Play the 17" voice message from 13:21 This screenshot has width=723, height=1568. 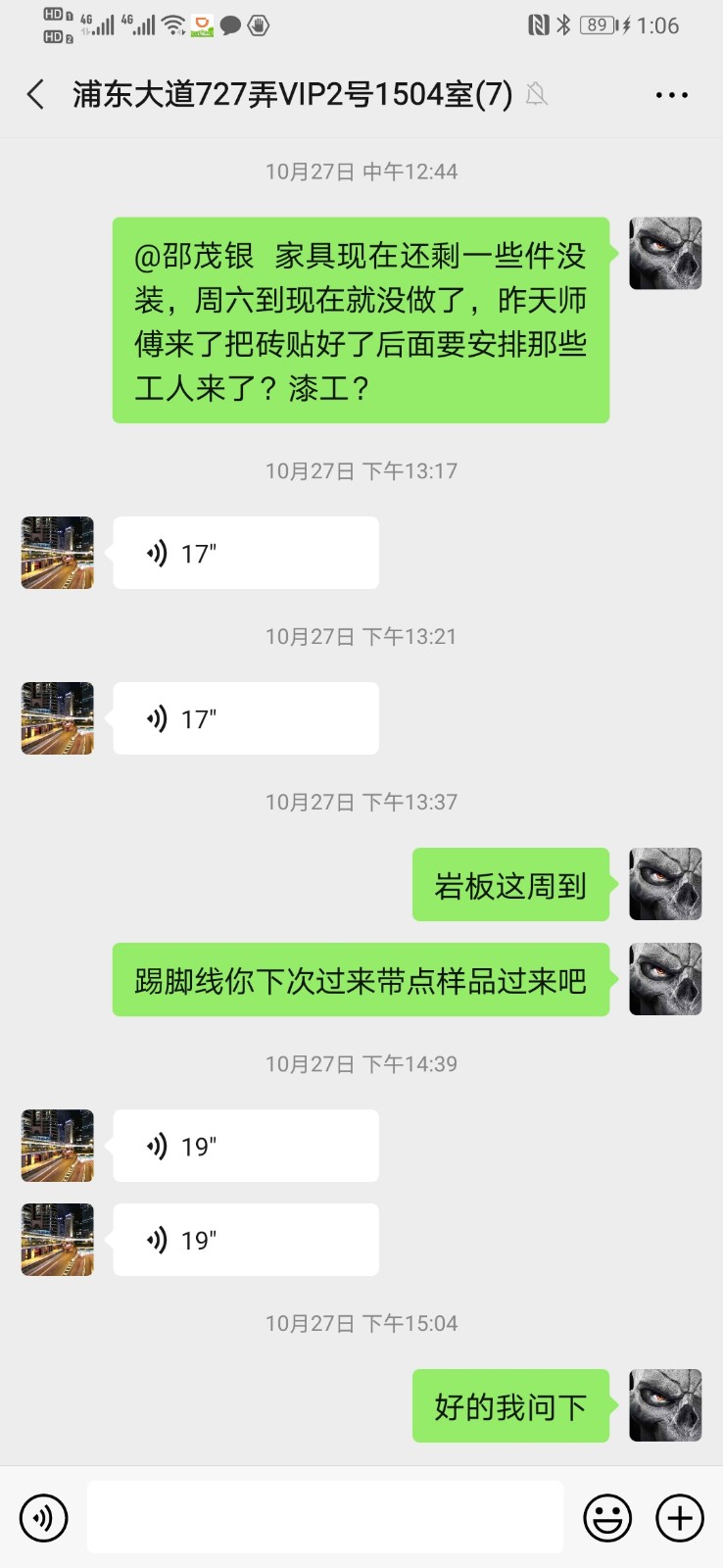coord(245,718)
